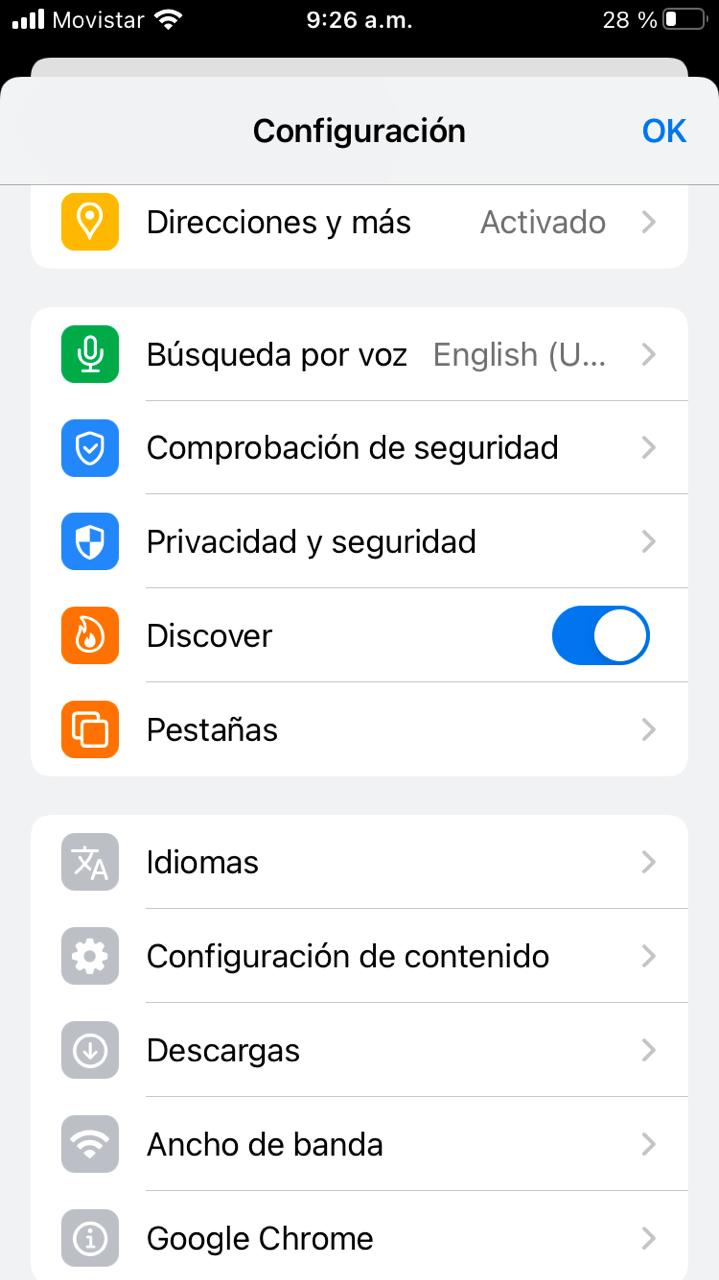Go to Privacidad y seguridad

point(360,542)
